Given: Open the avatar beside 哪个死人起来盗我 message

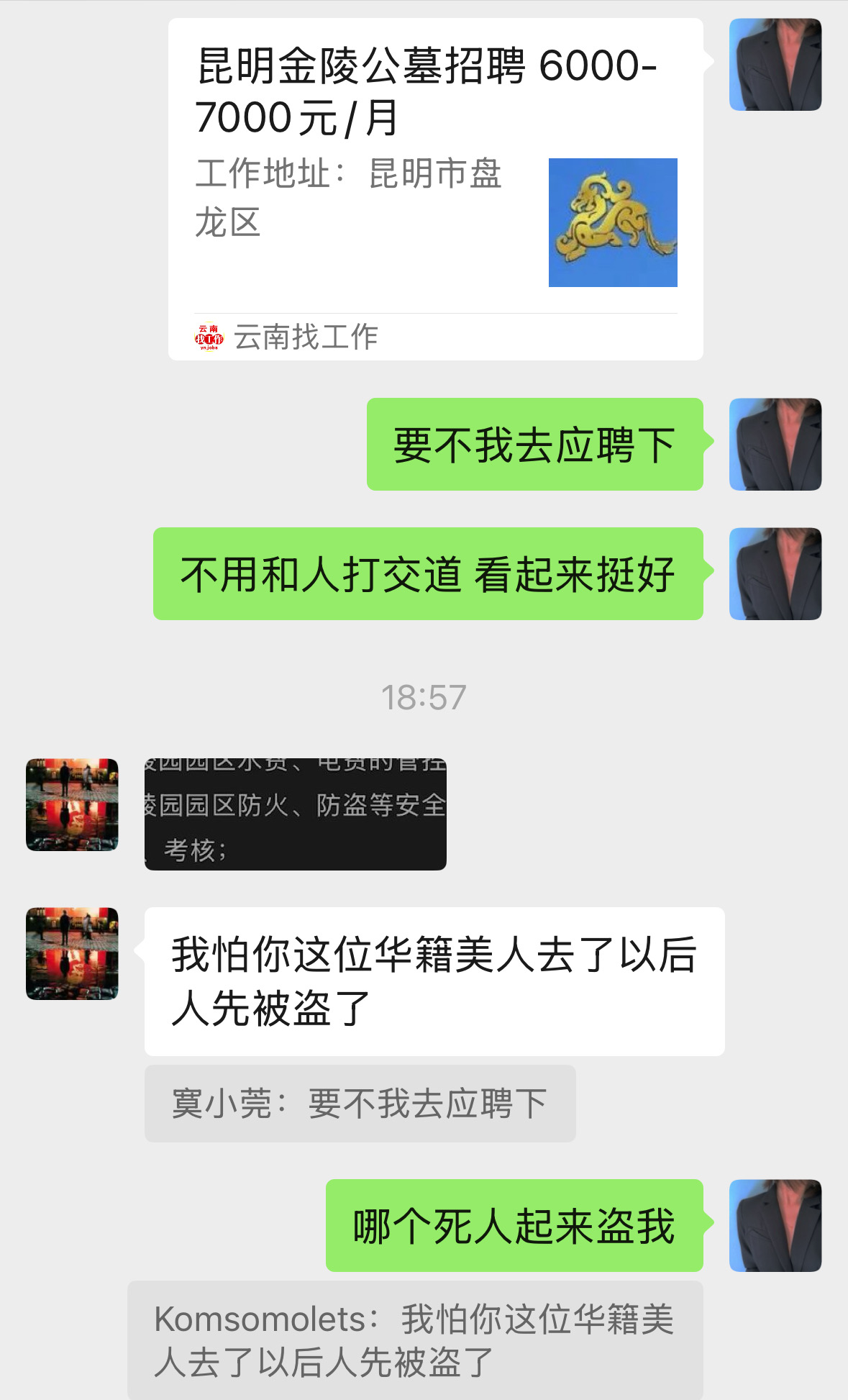Looking at the screenshot, I should 775,1225.
